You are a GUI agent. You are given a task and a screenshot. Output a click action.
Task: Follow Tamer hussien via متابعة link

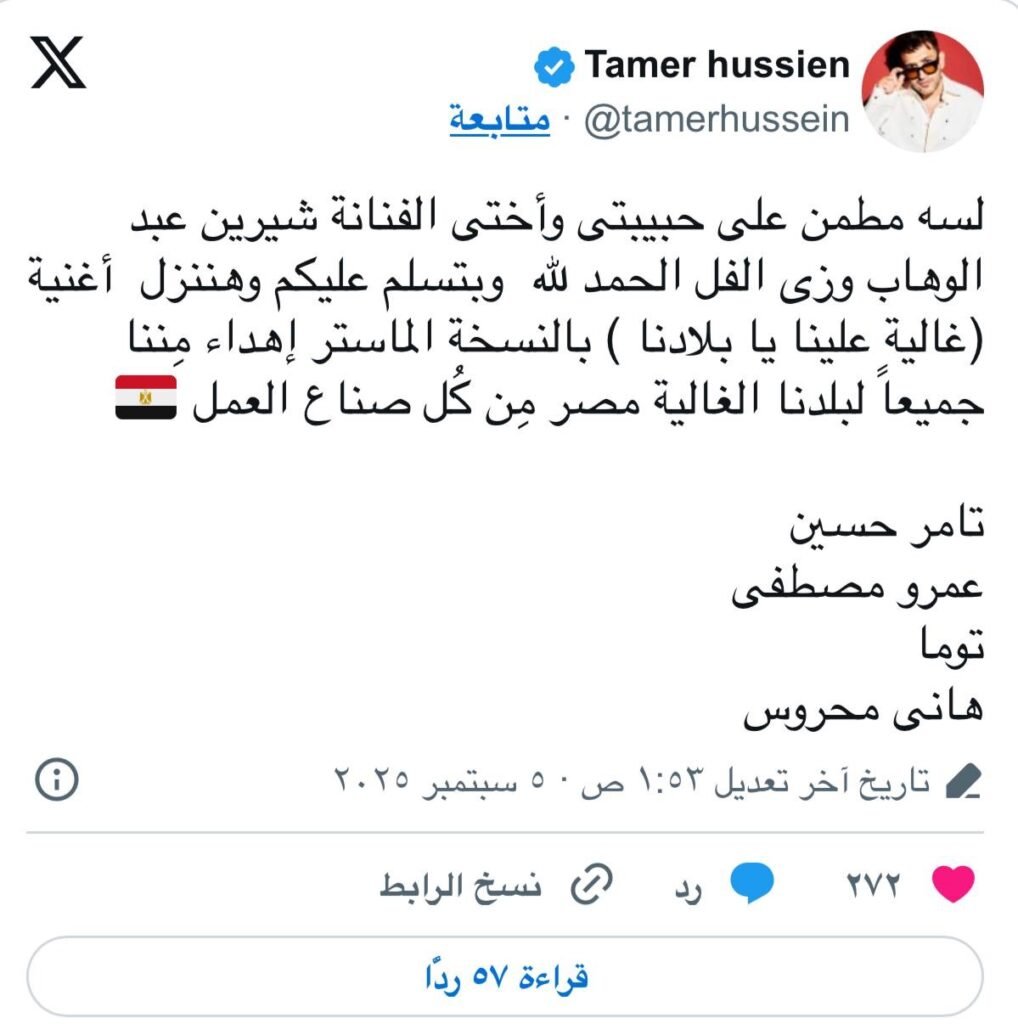click(x=500, y=121)
